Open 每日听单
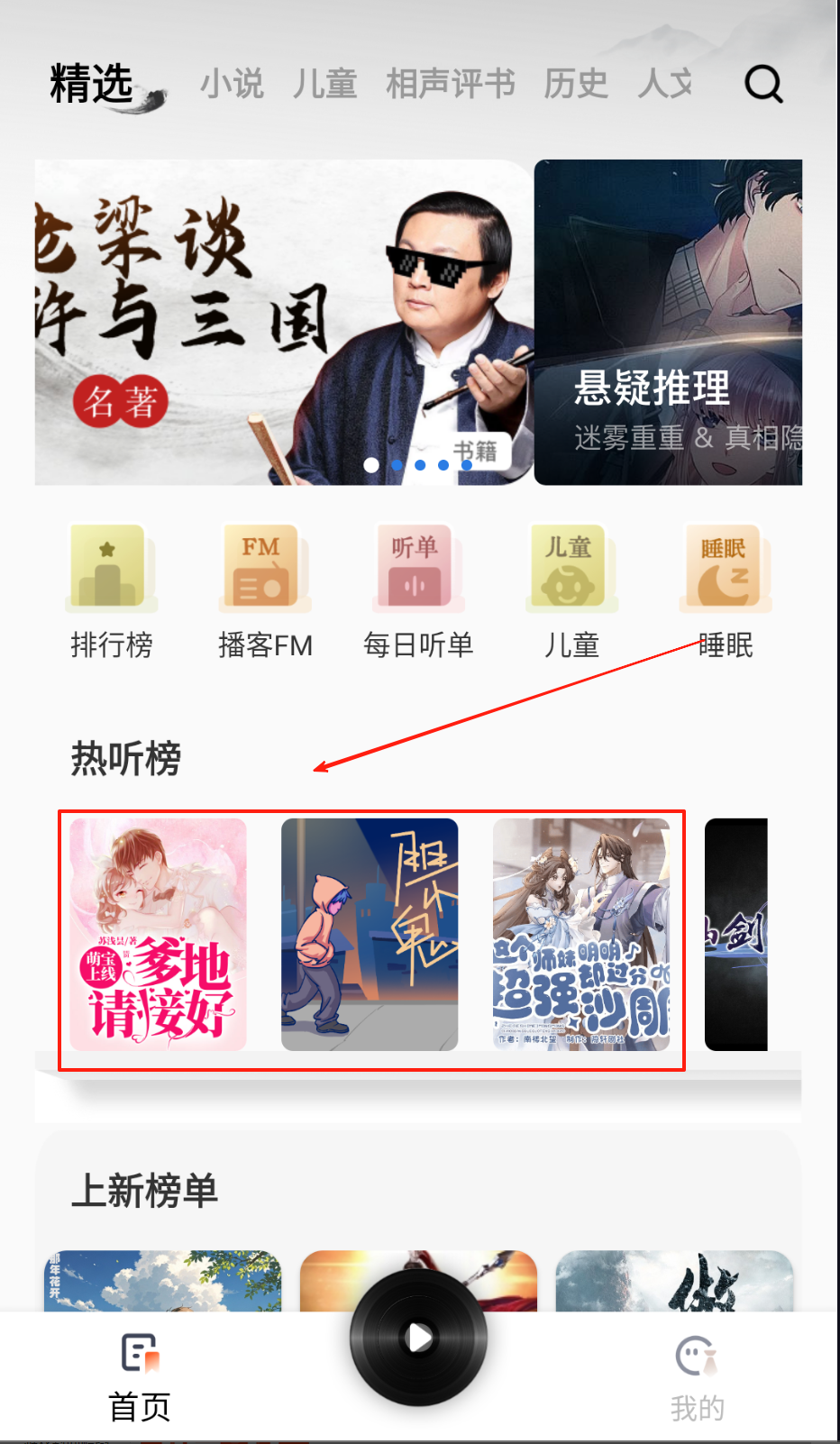 tap(418, 591)
